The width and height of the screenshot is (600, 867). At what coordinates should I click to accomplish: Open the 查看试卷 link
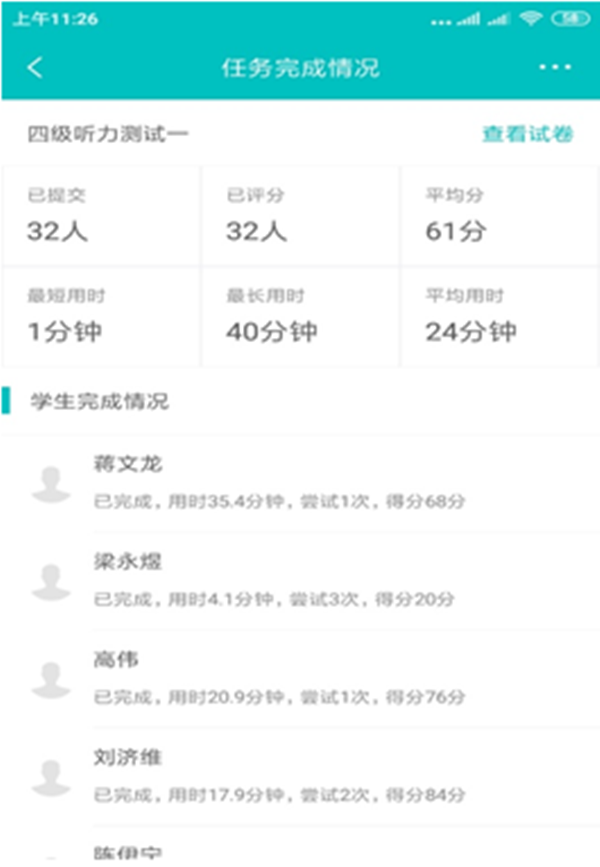[527, 134]
